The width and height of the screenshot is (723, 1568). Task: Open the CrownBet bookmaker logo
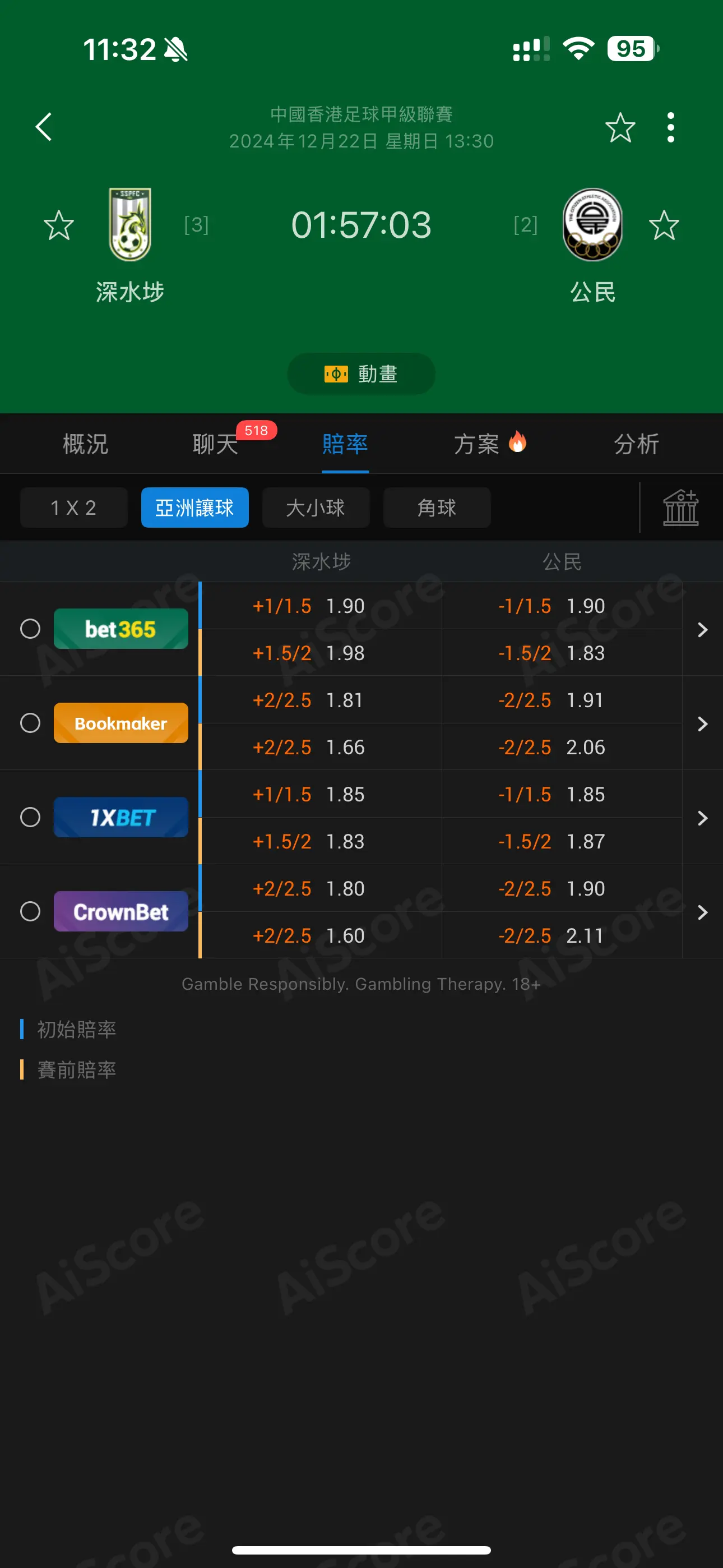[x=121, y=911]
